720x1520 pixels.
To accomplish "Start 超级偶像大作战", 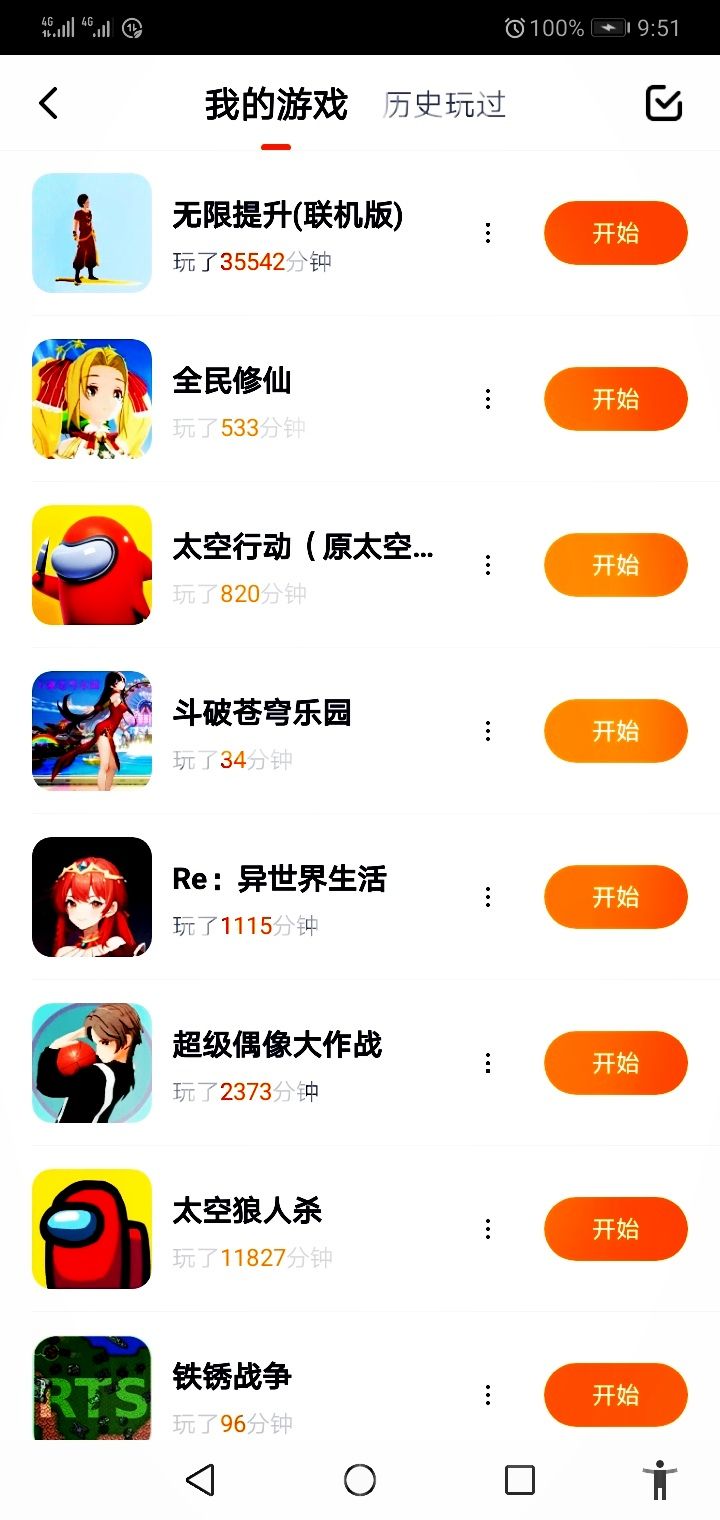I will pyautogui.click(x=615, y=1063).
